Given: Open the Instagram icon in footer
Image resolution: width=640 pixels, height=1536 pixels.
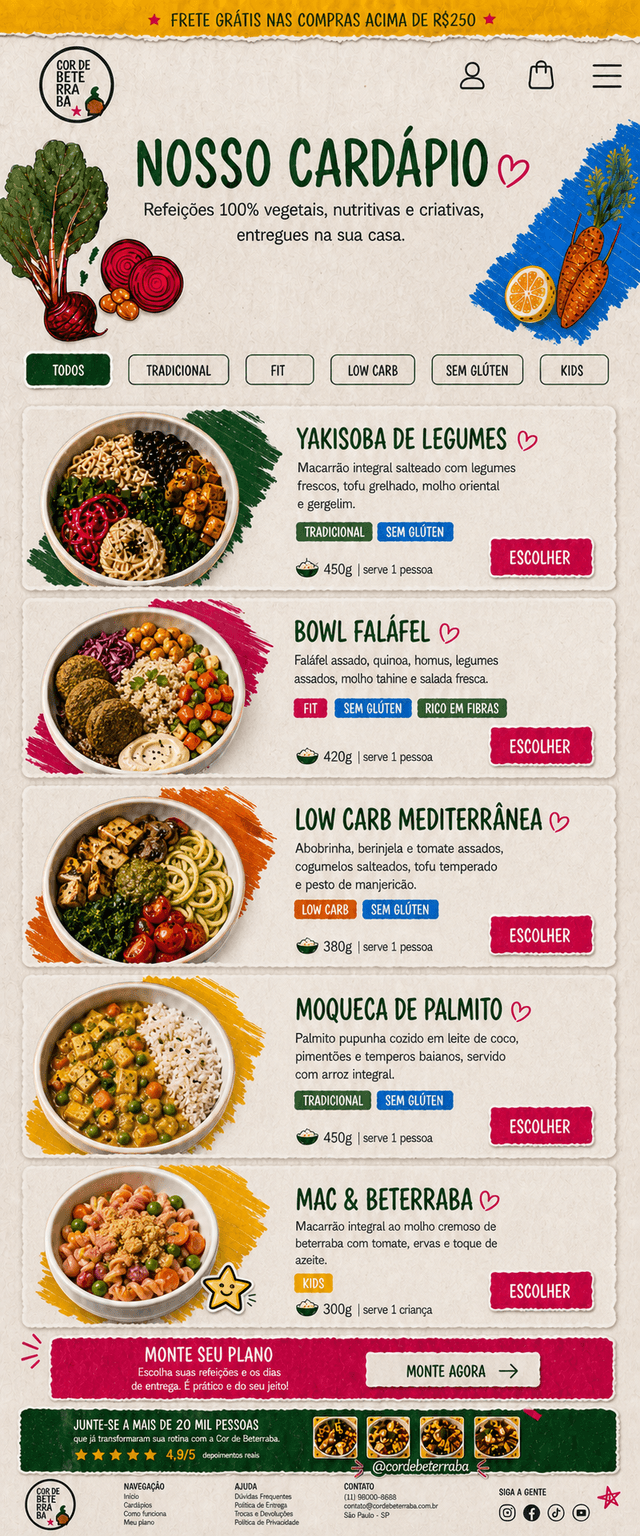Looking at the screenshot, I should [x=508, y=1513].
